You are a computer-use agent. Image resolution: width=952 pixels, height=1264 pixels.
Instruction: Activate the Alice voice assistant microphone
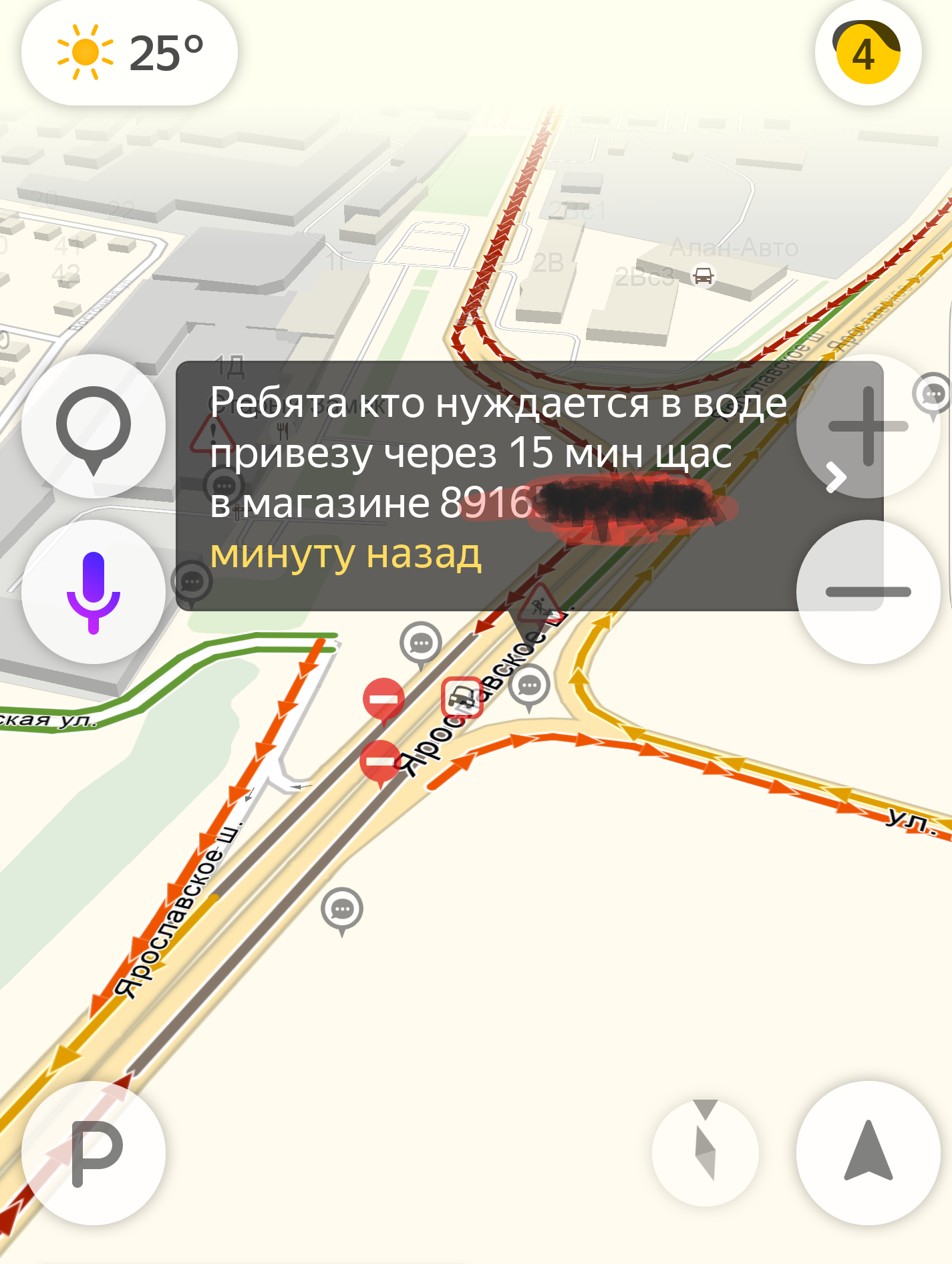point(94,592)
